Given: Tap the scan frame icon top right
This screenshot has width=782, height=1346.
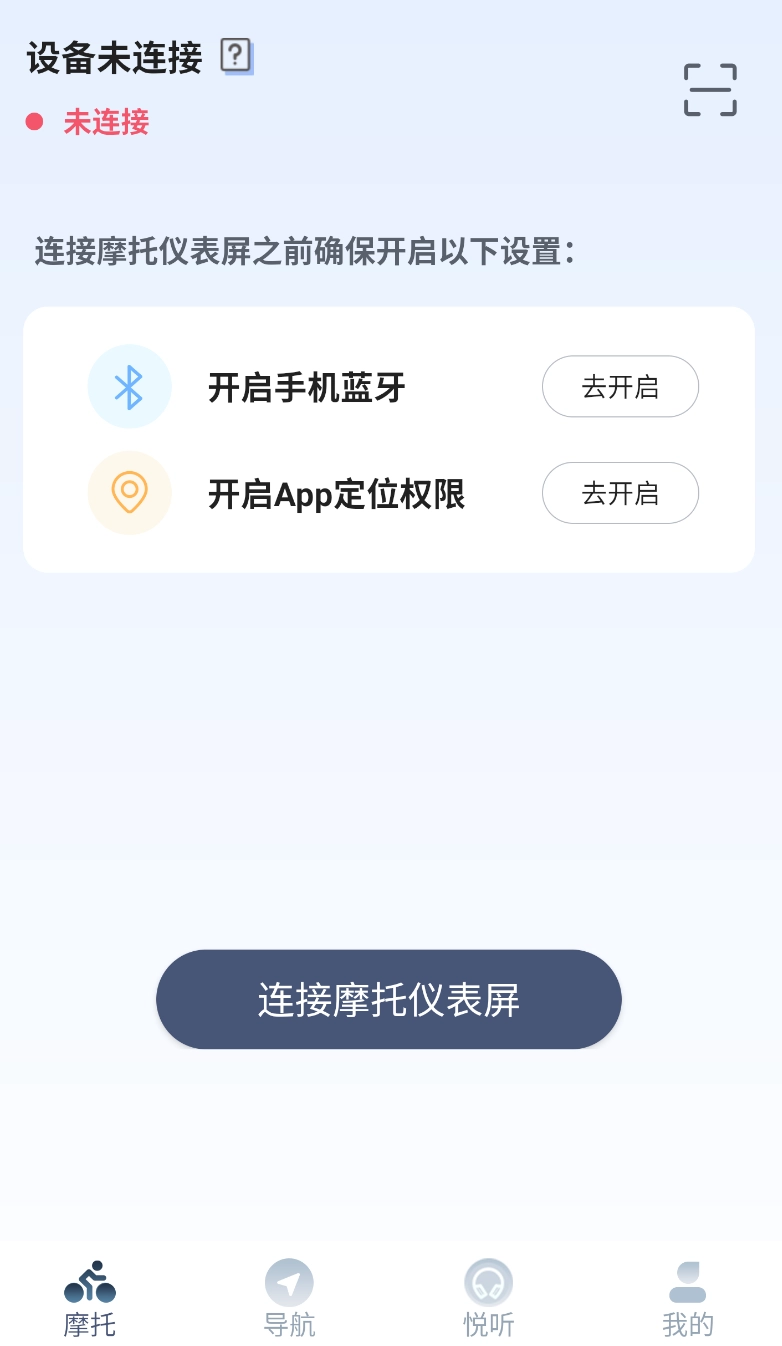Looking at the screenshot, I should (709, 90).
